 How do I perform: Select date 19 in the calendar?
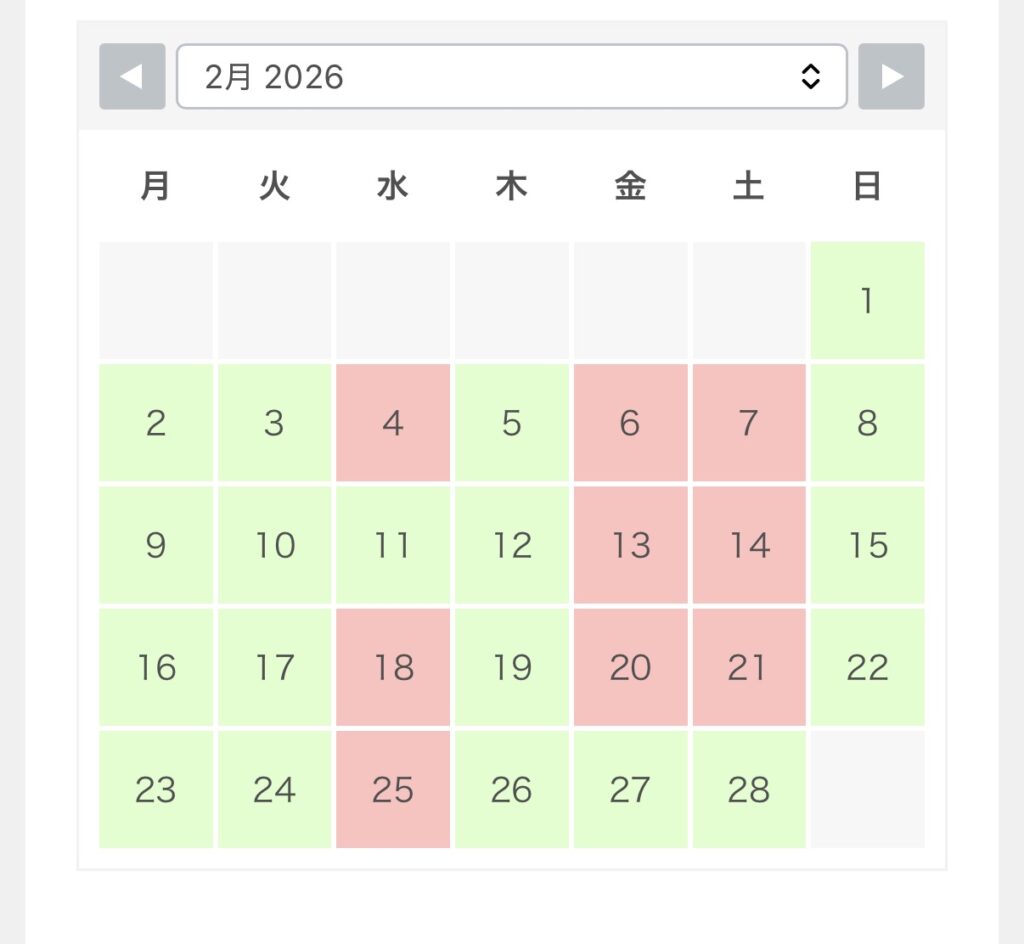[x=511, y=667]
